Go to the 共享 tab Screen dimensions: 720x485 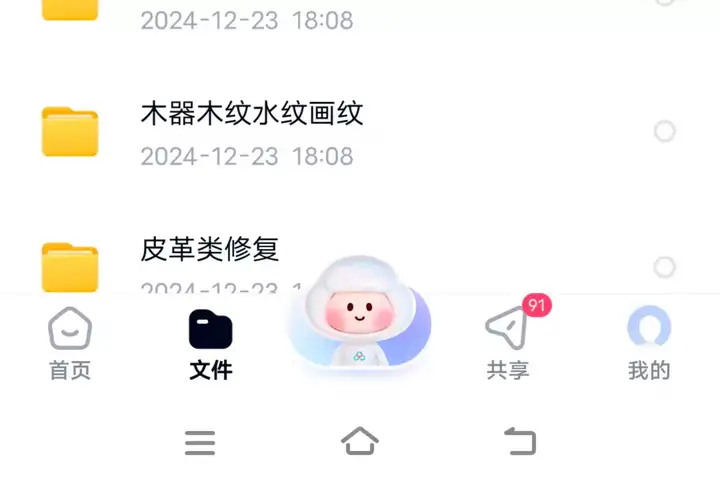pyautogui.click(x=508, y=344)
